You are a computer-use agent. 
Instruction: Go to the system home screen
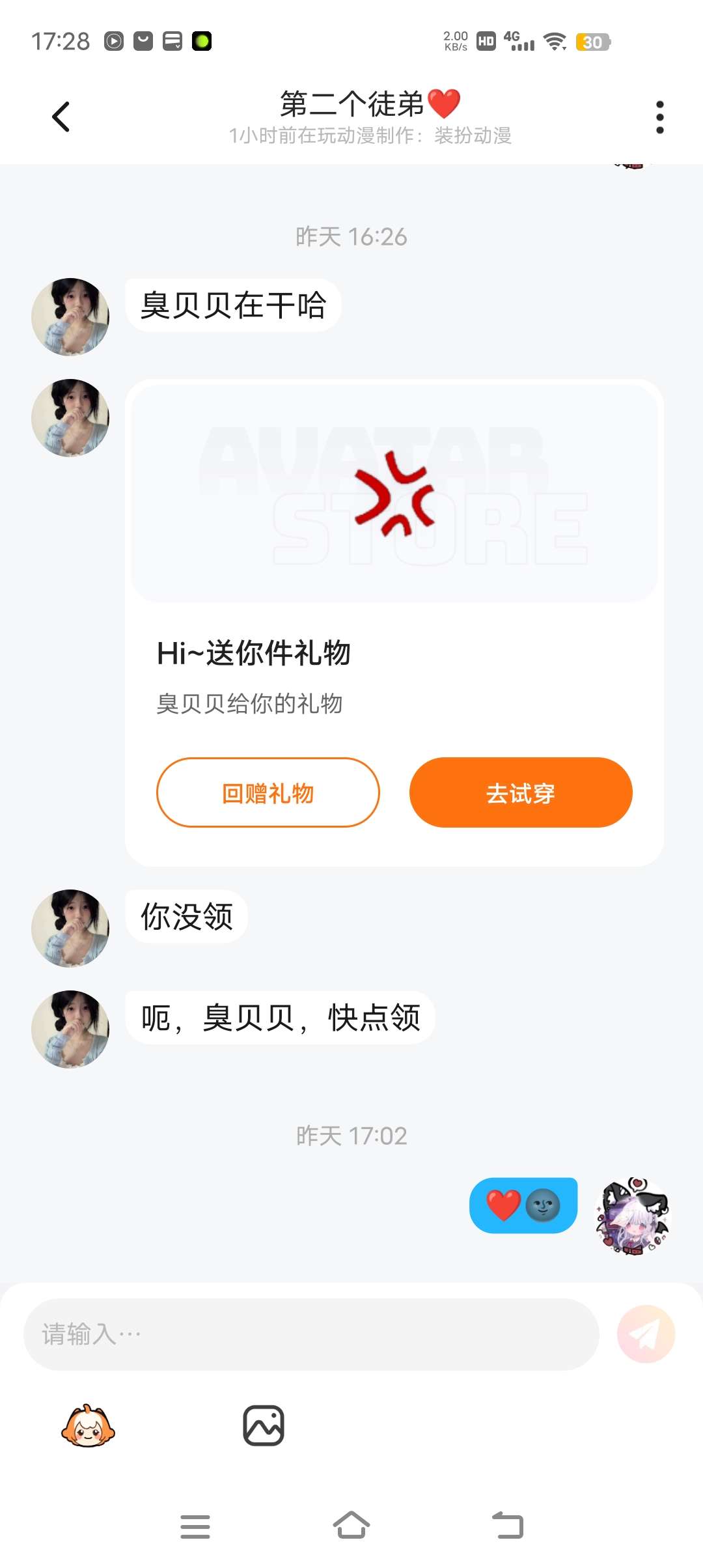coord(351,1526)
